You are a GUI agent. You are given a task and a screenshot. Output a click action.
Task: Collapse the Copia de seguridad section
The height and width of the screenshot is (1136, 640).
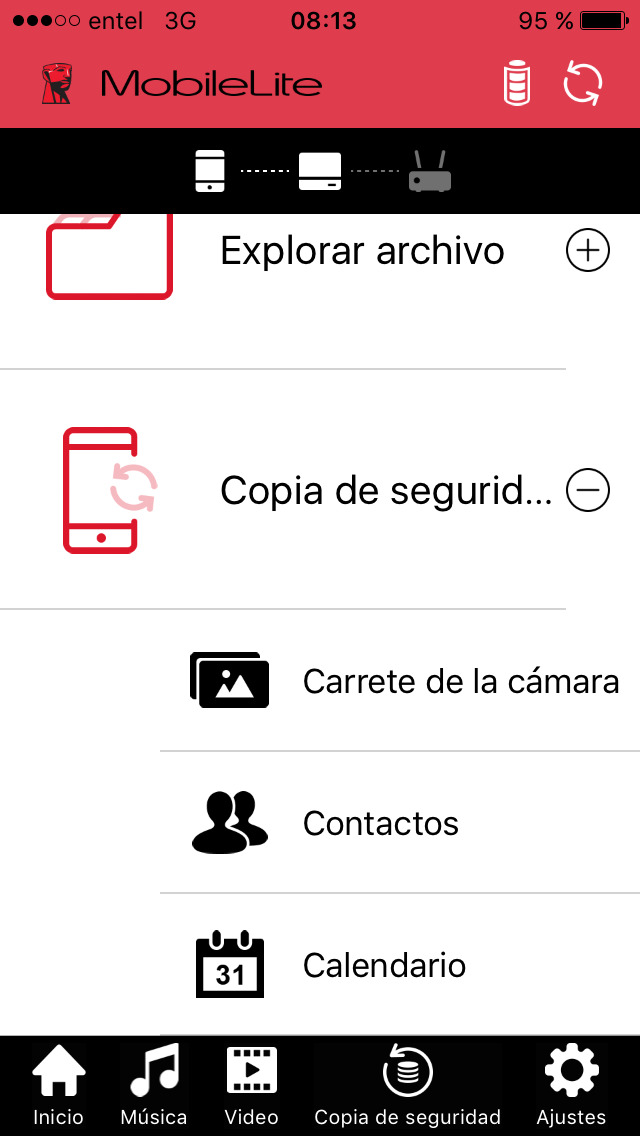click(588, 490)
